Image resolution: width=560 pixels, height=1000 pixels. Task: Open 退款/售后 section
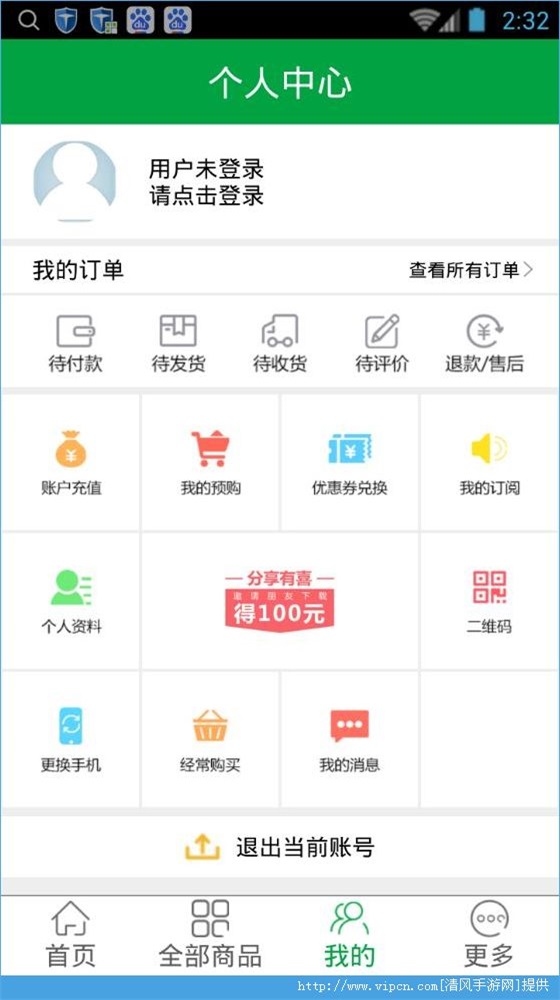(485, 343)
